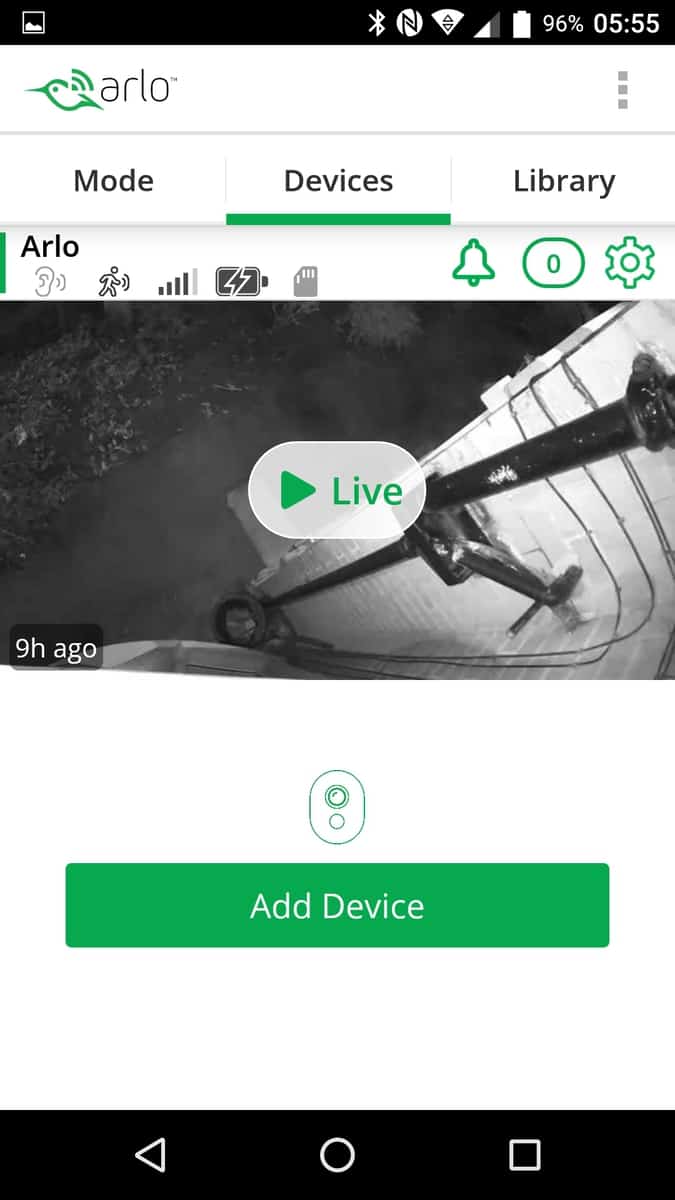The image size is (675, 1200).
Task: Open the overflow menu
Action: tap(622, 90)
